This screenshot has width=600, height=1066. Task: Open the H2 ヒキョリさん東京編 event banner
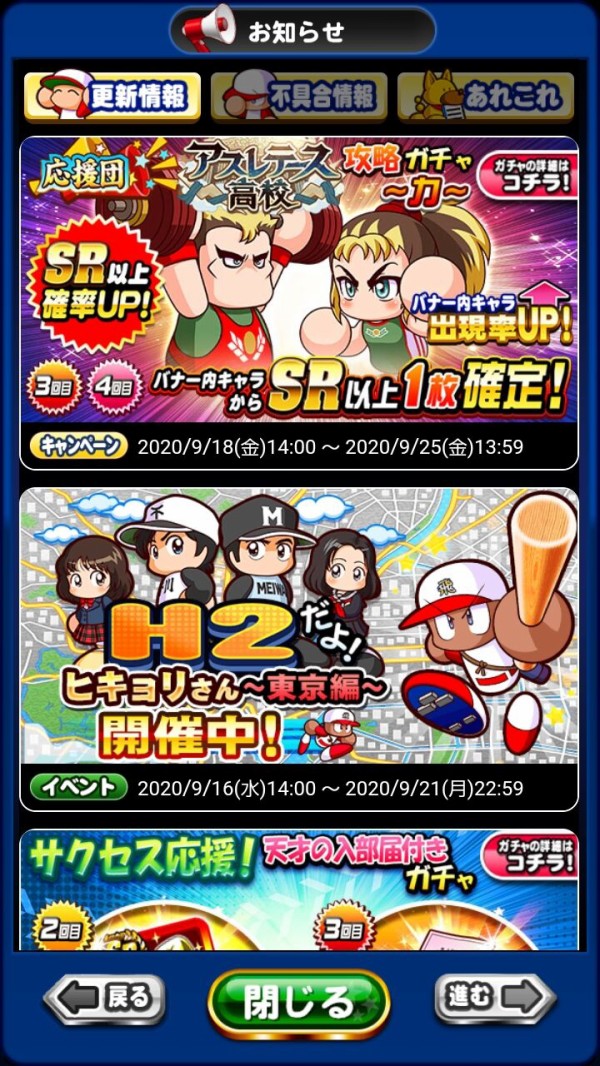(x=299, y=628)
